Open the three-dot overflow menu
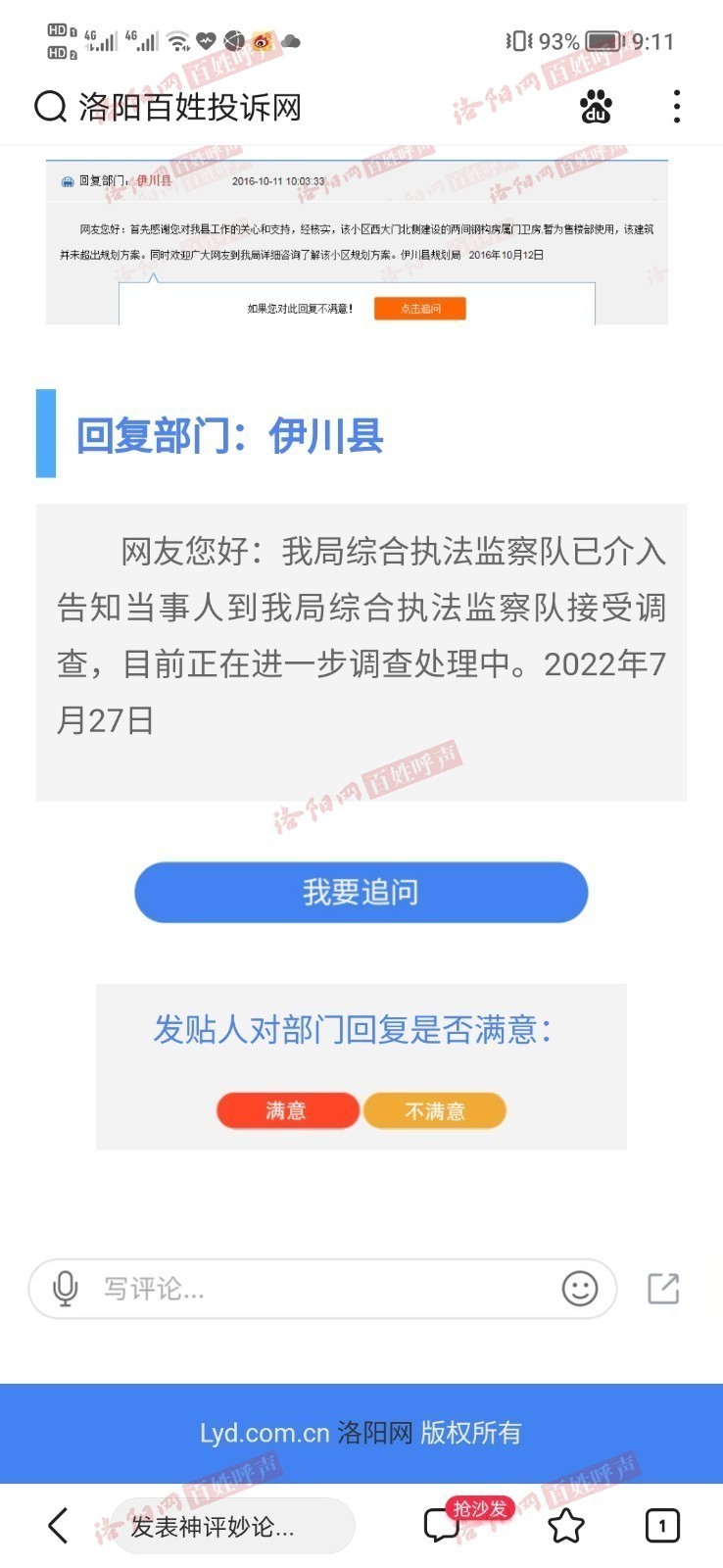723x1568 pixels. tap(677, 107)
